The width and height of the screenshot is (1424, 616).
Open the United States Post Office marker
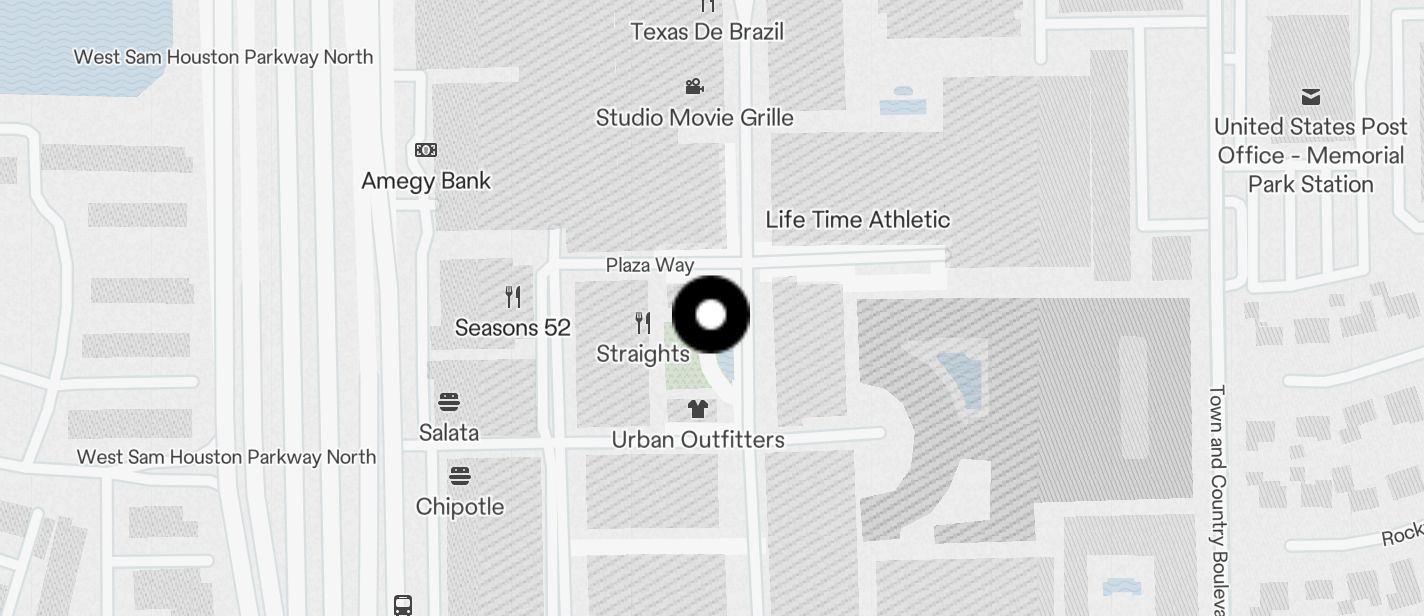click(1310, 97)
